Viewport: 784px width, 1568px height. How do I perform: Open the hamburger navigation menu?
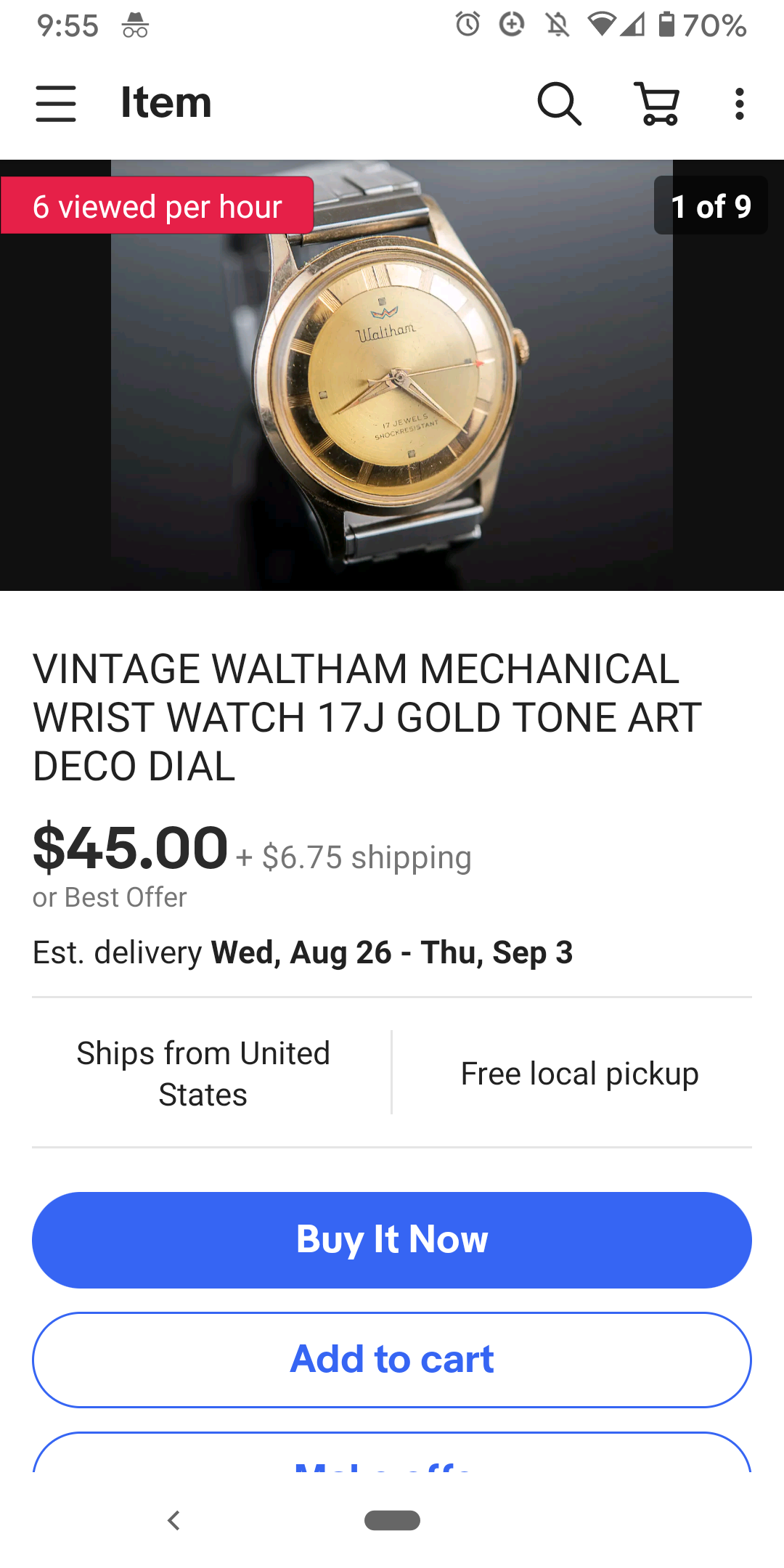point(56,103)
